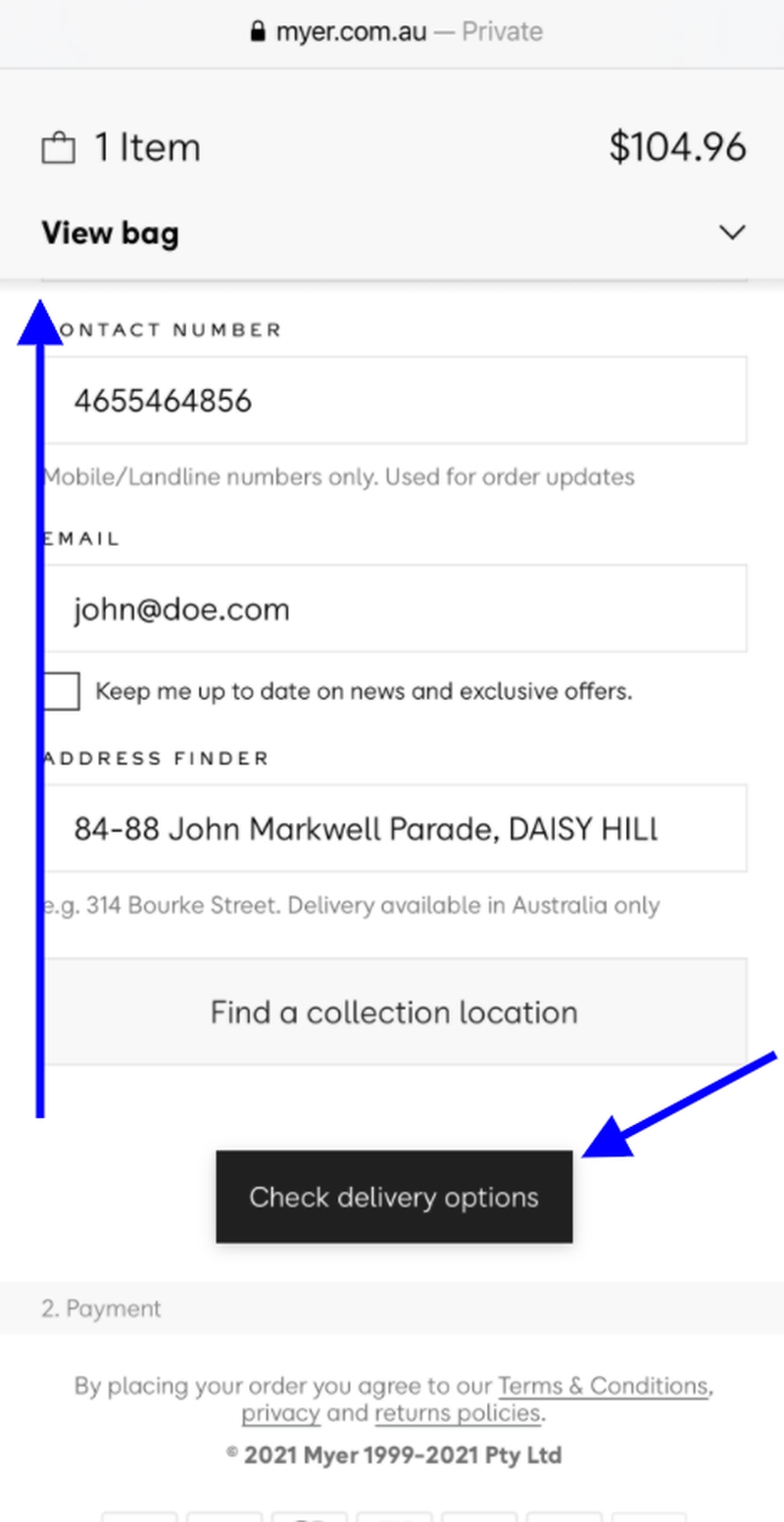Image resolution: width=784 pixels, height=1522 pixels.
Task: Edit the contact number field
Action: pos(394,400)
